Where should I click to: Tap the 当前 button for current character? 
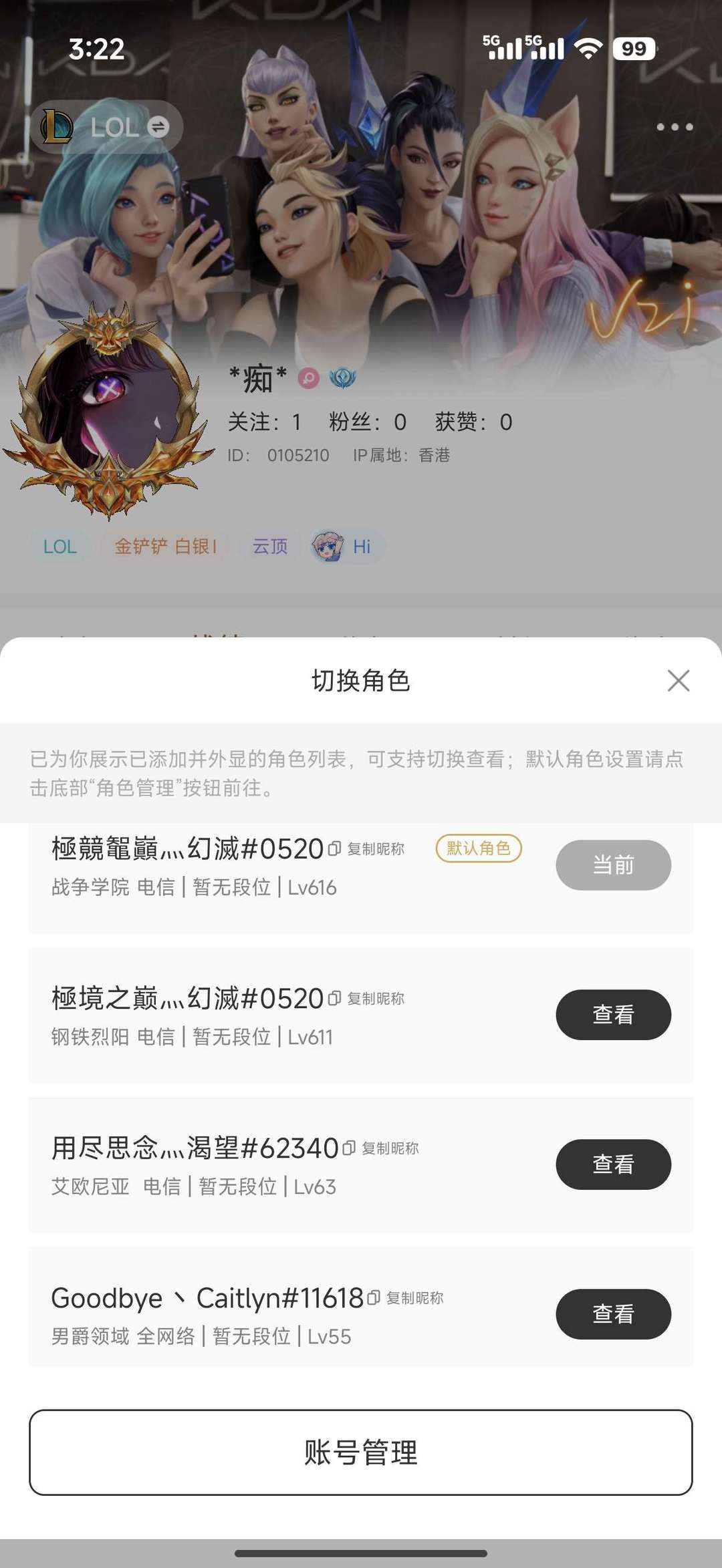[x=613, y=865]
